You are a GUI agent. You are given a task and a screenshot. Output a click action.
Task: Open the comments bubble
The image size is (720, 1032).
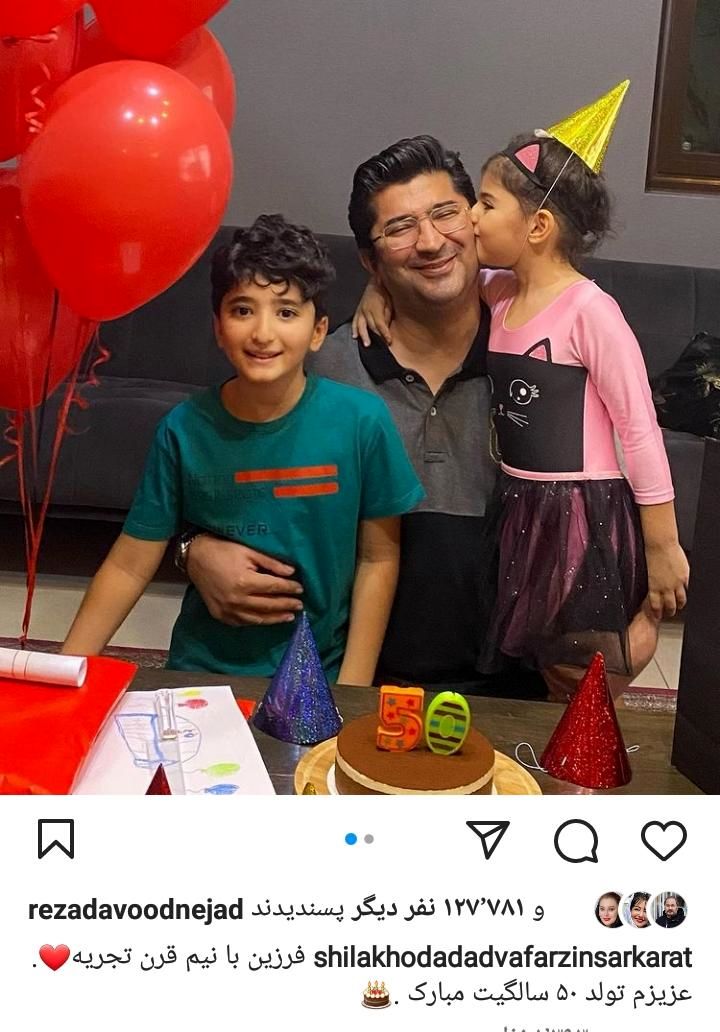576,841
